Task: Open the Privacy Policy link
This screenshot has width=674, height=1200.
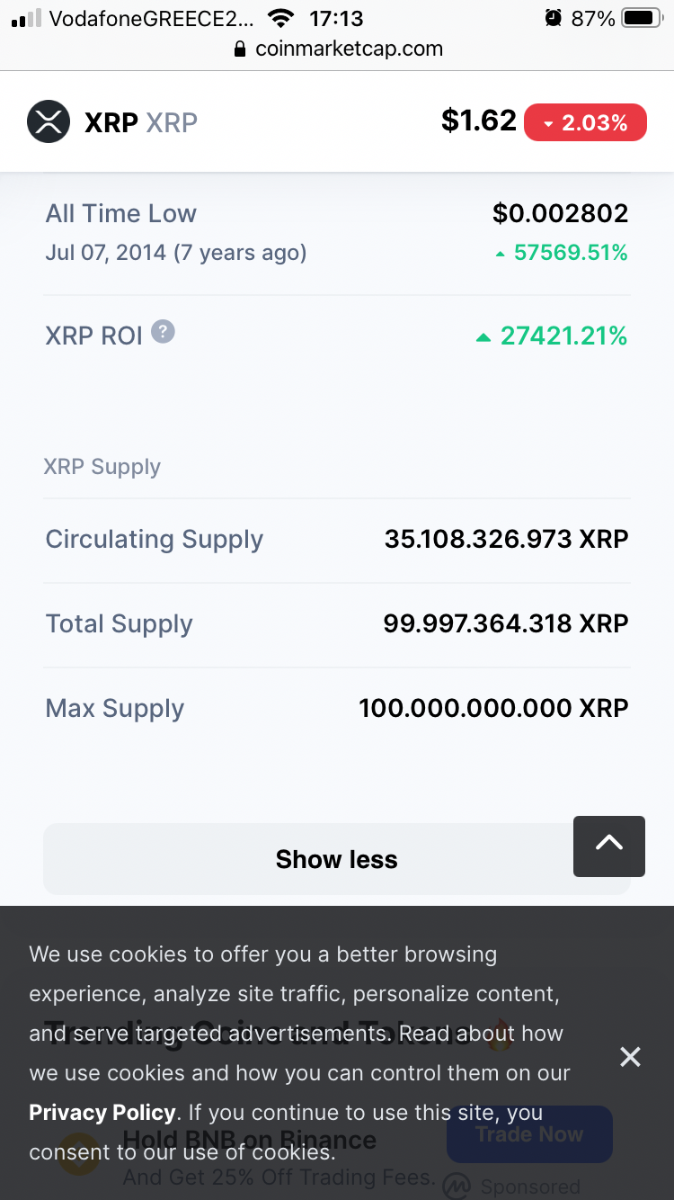Action: pyautogui.click(x=102, y=1112)
